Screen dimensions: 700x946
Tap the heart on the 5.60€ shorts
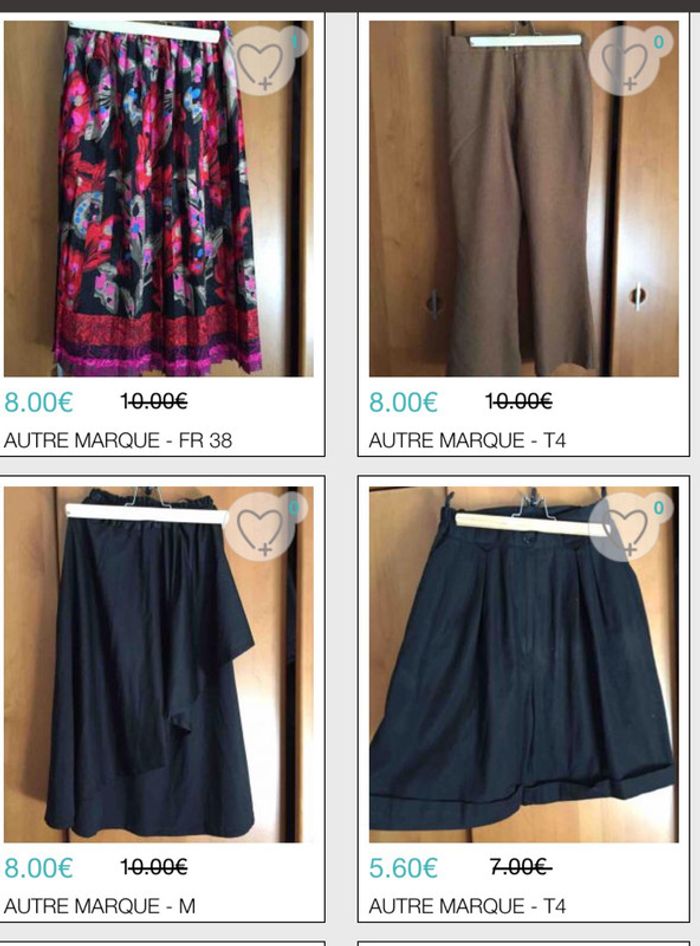pyautogui.click(x=627, y=529)
